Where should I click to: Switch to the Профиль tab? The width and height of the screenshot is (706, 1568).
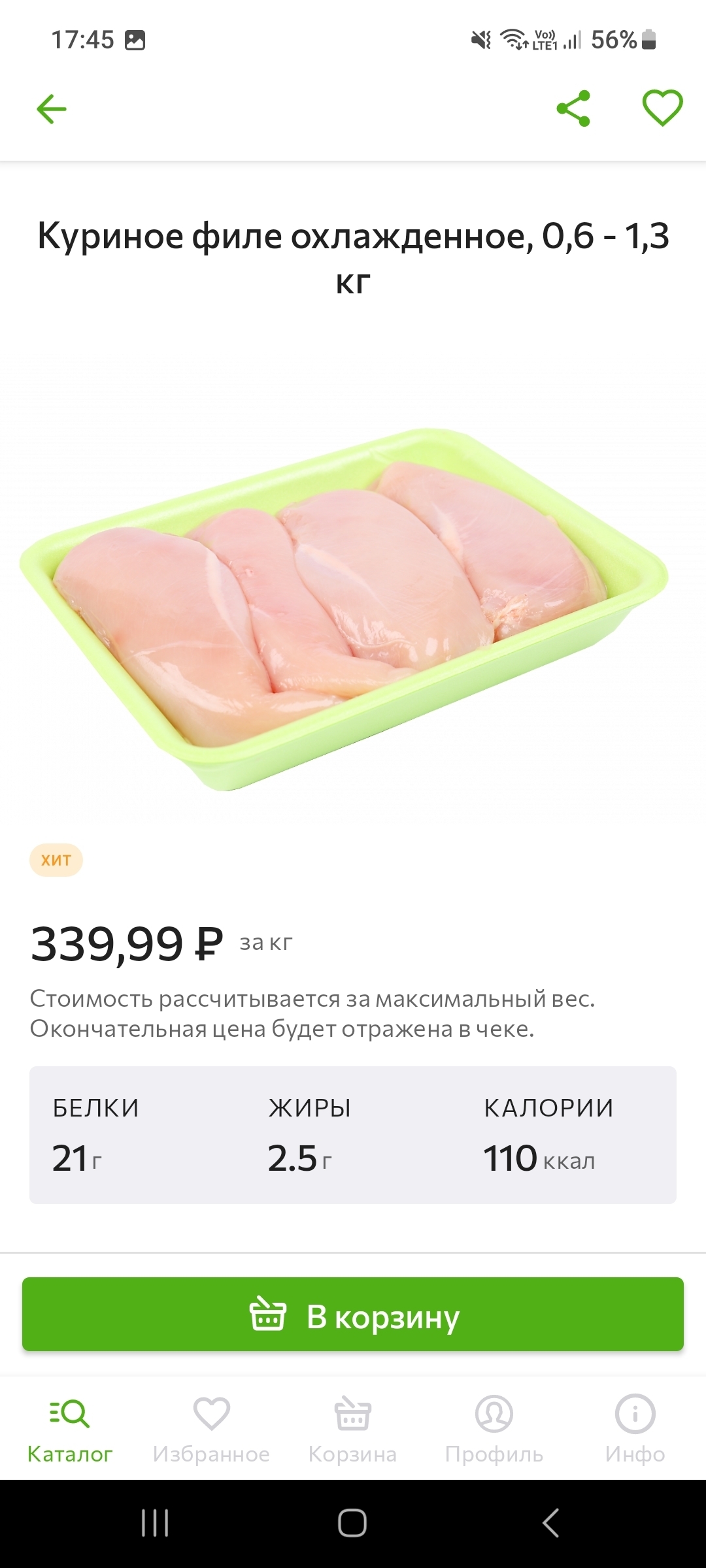pyautogui.click(x=494, y=1428)
